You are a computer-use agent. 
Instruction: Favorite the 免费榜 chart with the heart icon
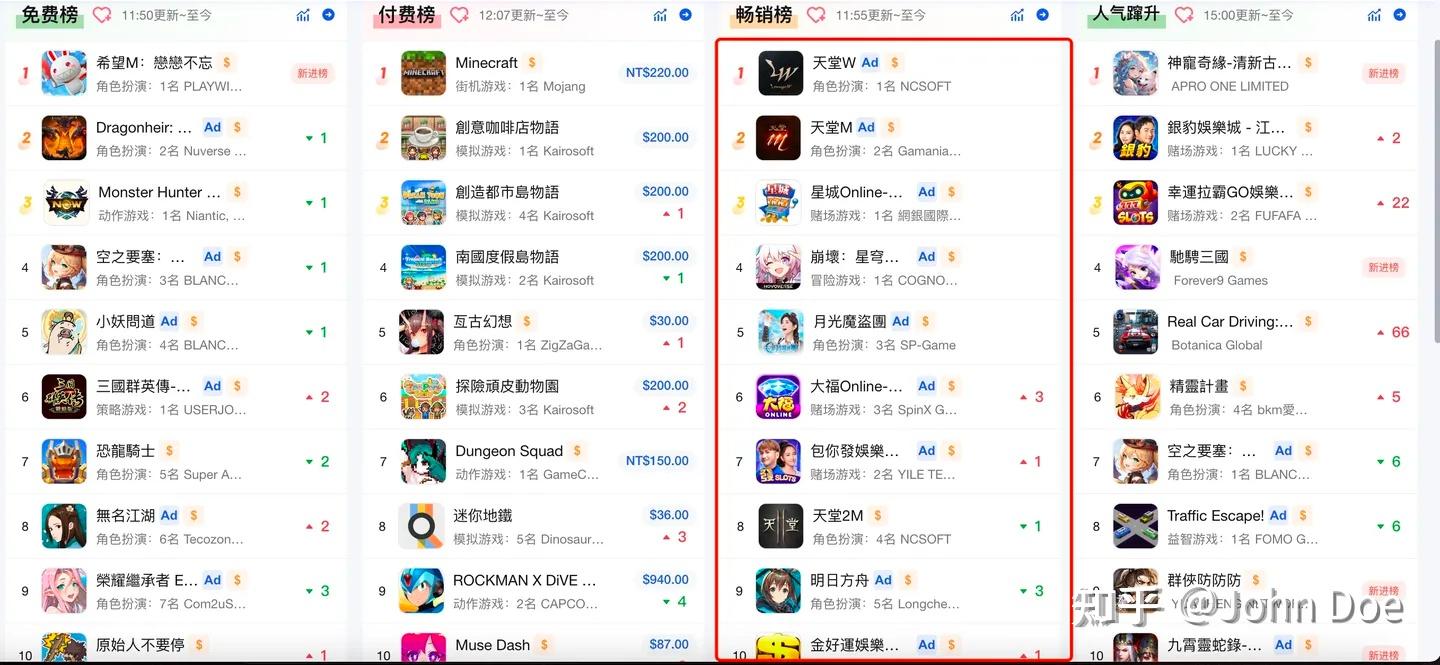(x=102, y=15)
